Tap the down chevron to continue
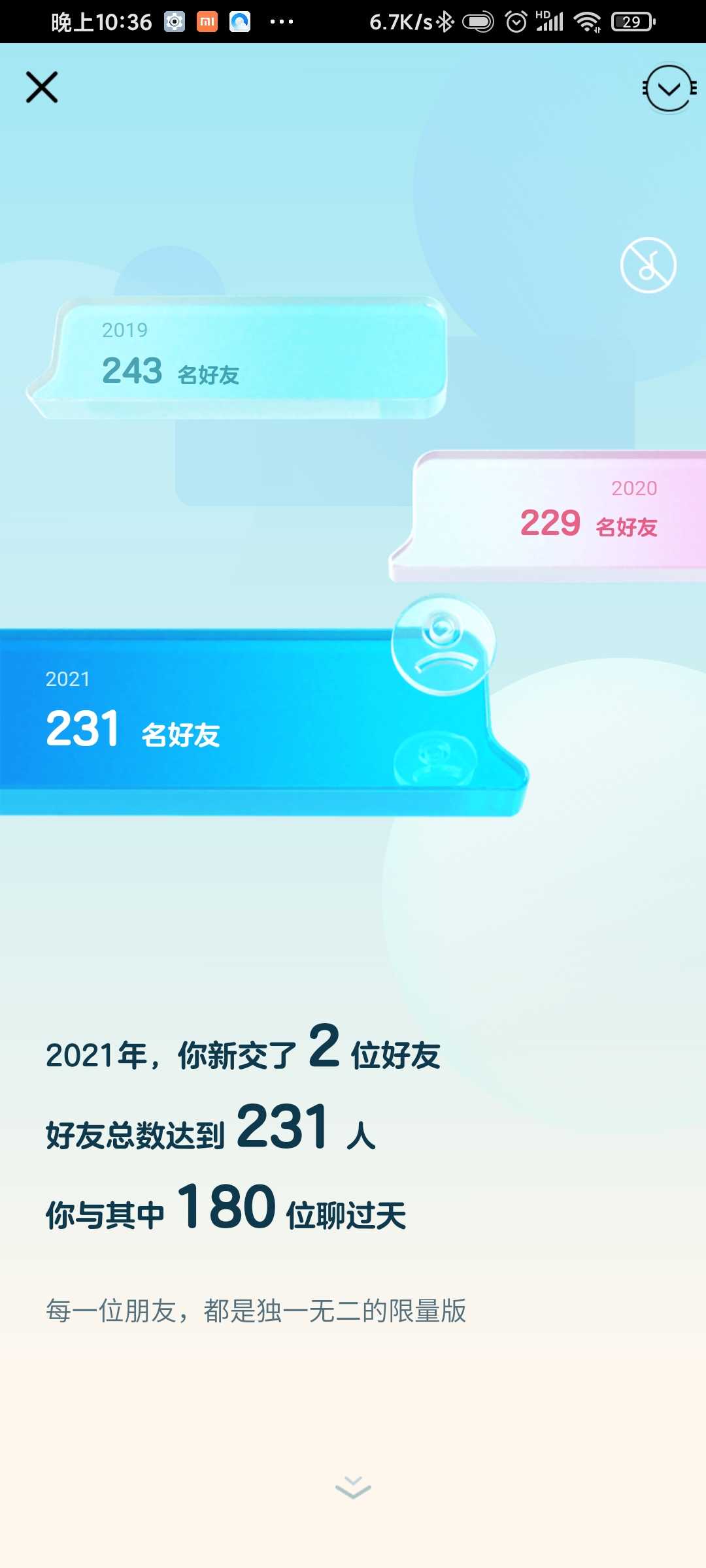 353,1488
